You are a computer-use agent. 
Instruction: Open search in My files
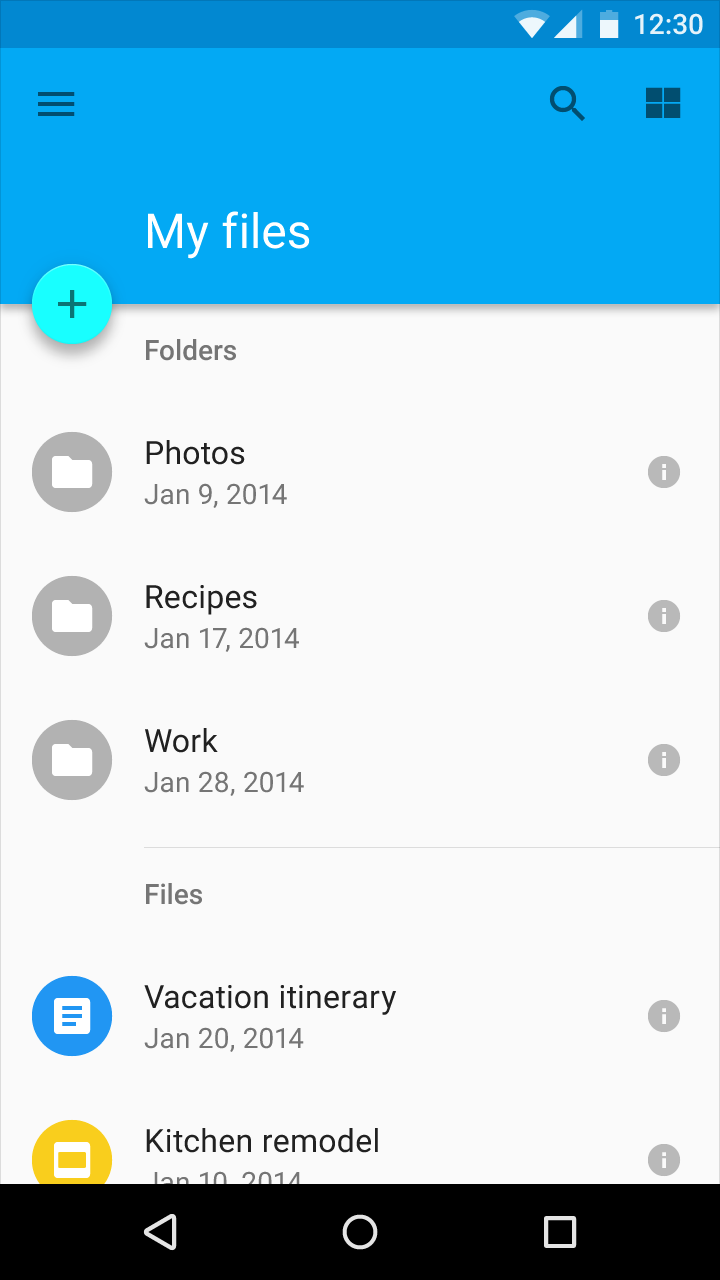[567, 103]
